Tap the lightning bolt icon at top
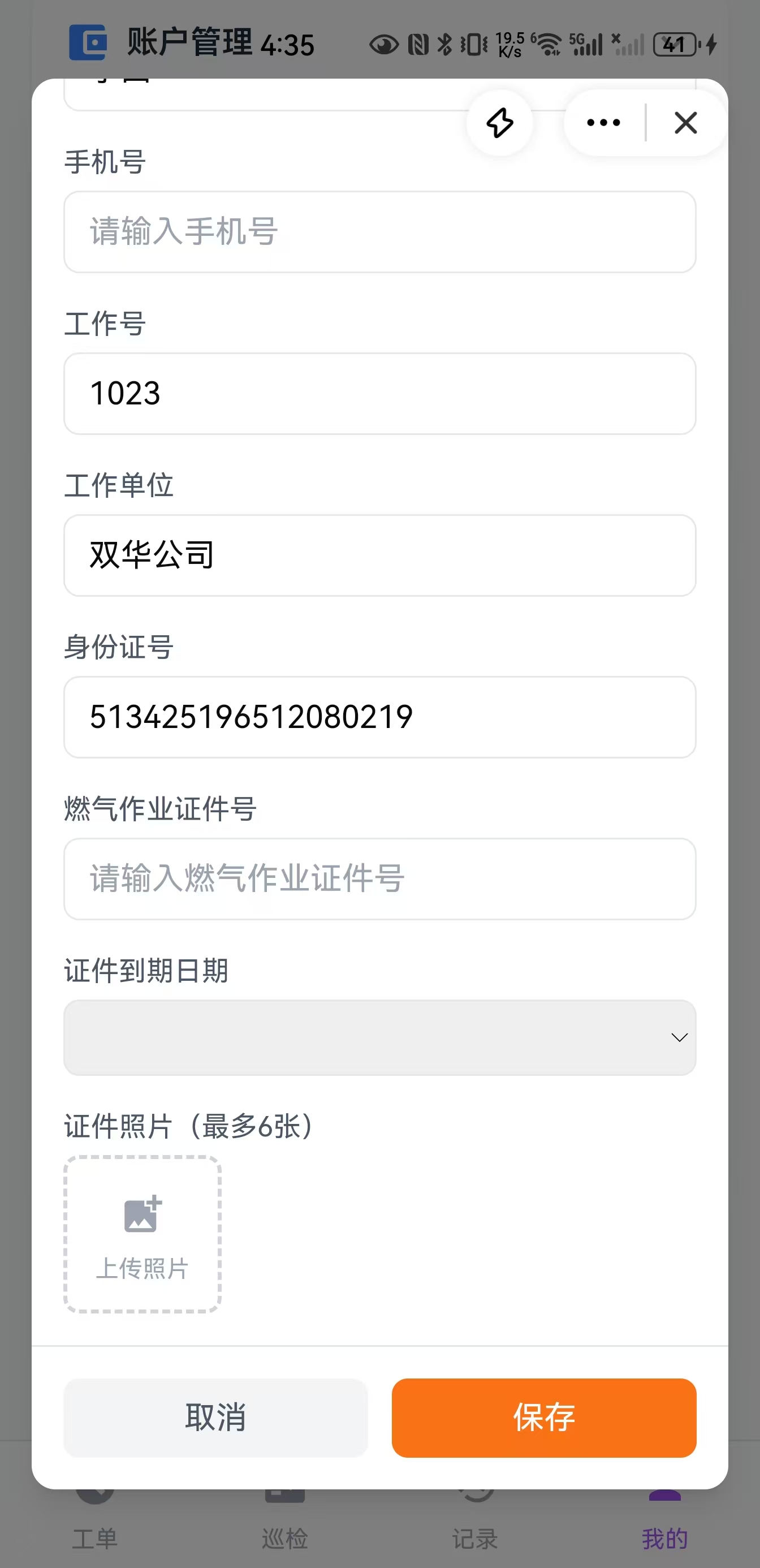 [x=499, y=122]
